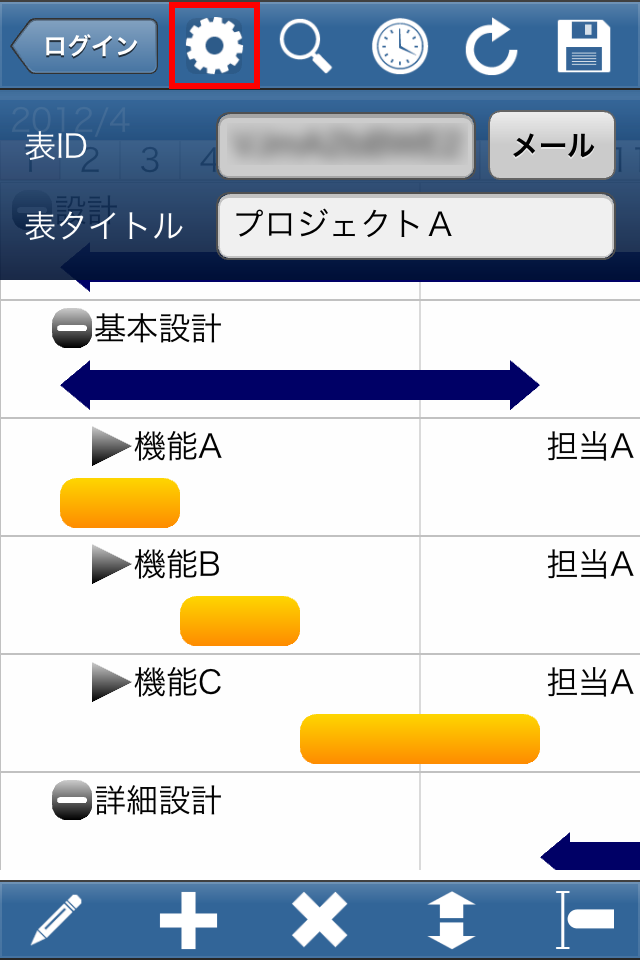Edit the 表ID field

click(345, 147)
